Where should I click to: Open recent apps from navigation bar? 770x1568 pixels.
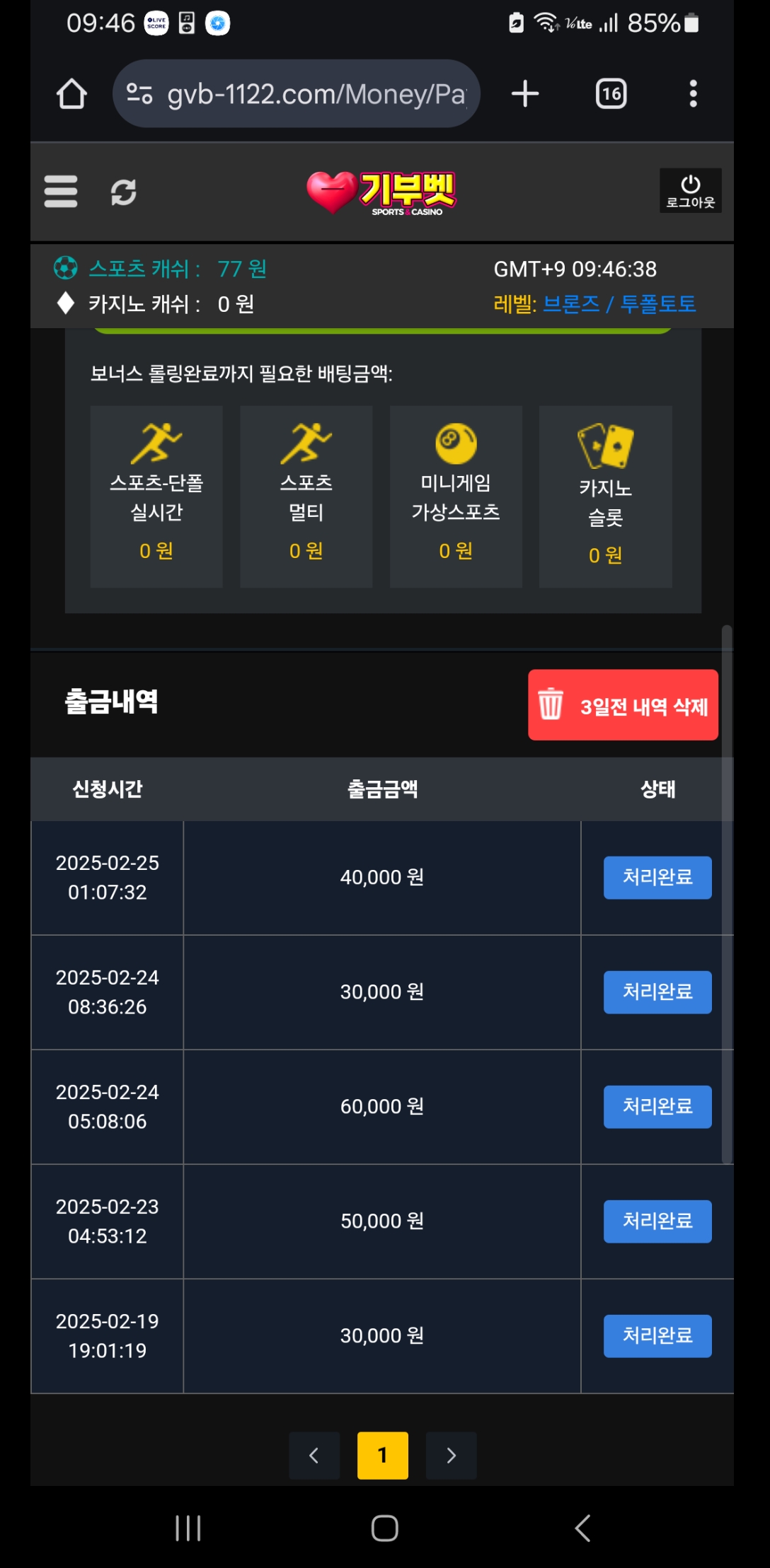[x=188, y=1528]
